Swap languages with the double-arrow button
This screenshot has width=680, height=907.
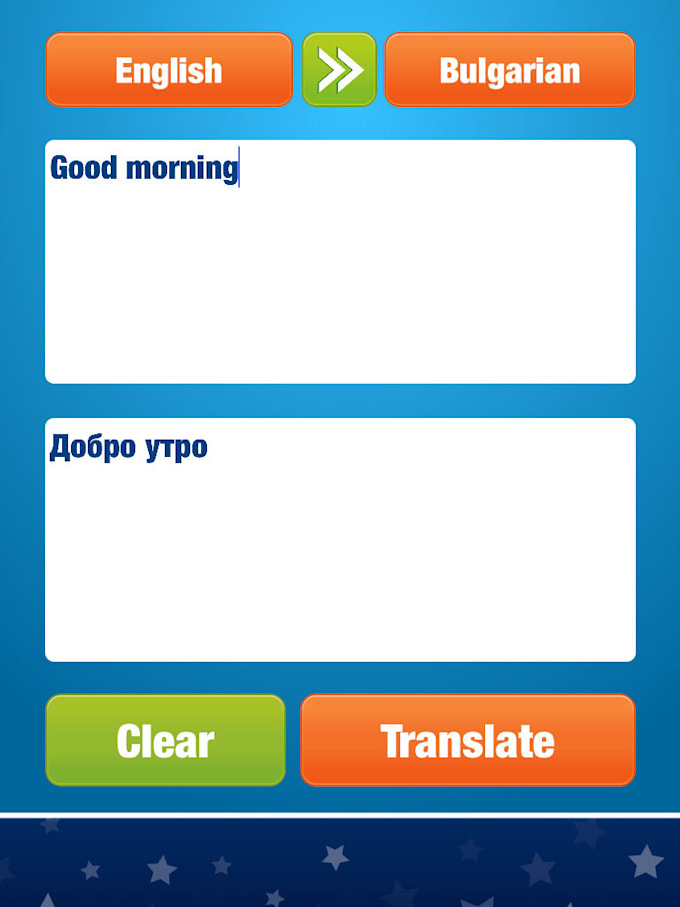tap(339, 70)
